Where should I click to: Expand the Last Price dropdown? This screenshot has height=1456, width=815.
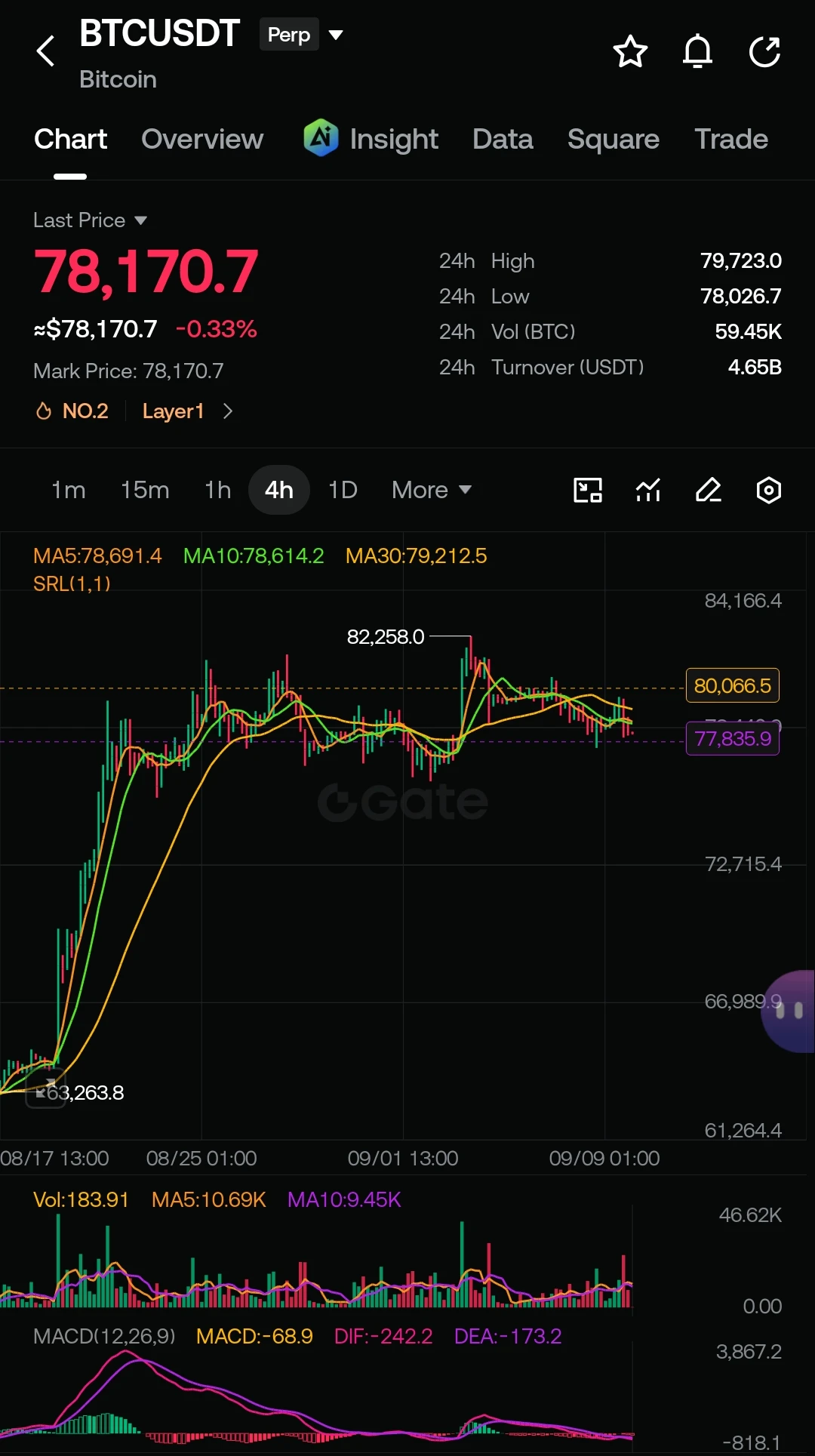(x=90, y=220)
